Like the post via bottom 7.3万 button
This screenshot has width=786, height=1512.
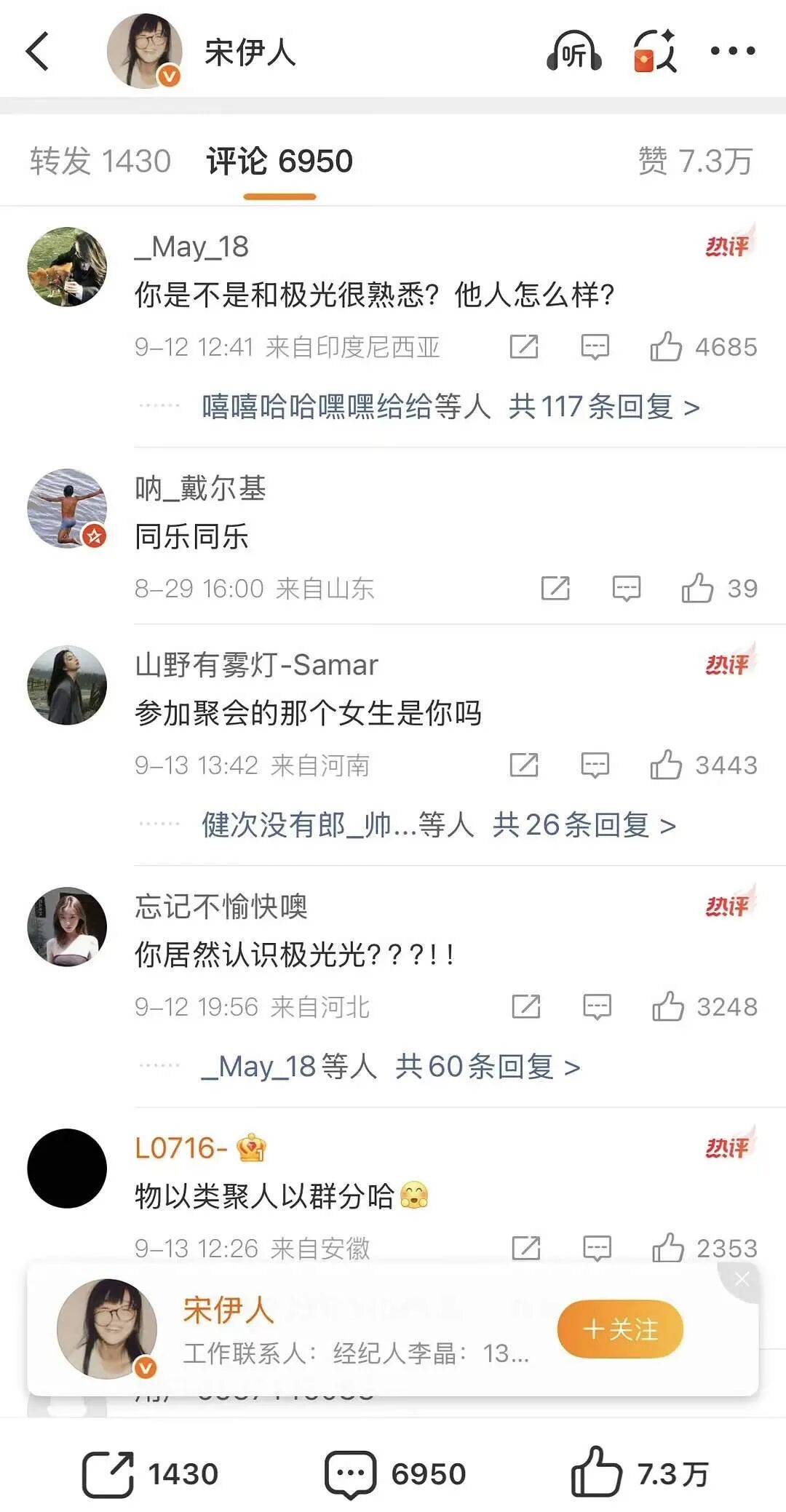click(x=639, y=1473)
